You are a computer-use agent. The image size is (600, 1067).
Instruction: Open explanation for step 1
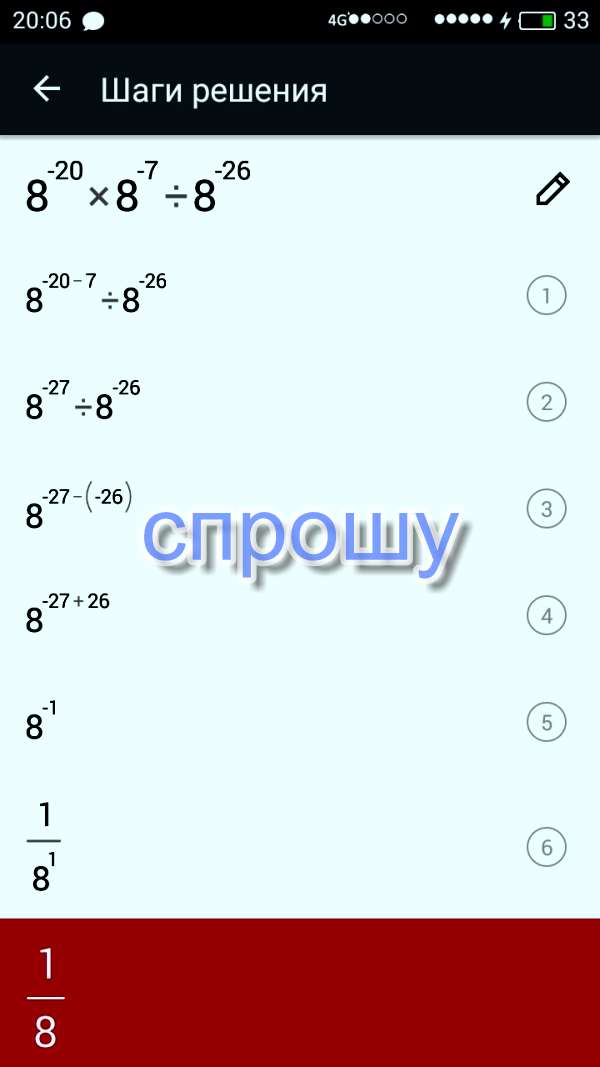click(546, 296)
